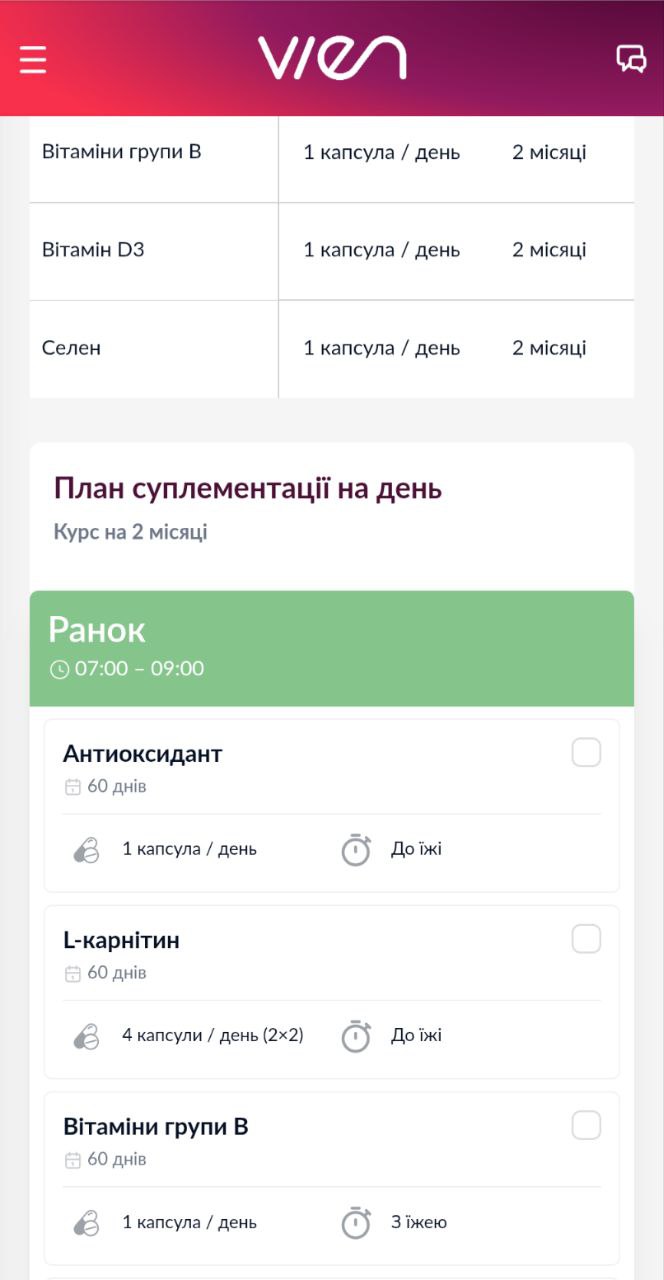
Task: Open the chat messages icon
Action: [631, 59]
